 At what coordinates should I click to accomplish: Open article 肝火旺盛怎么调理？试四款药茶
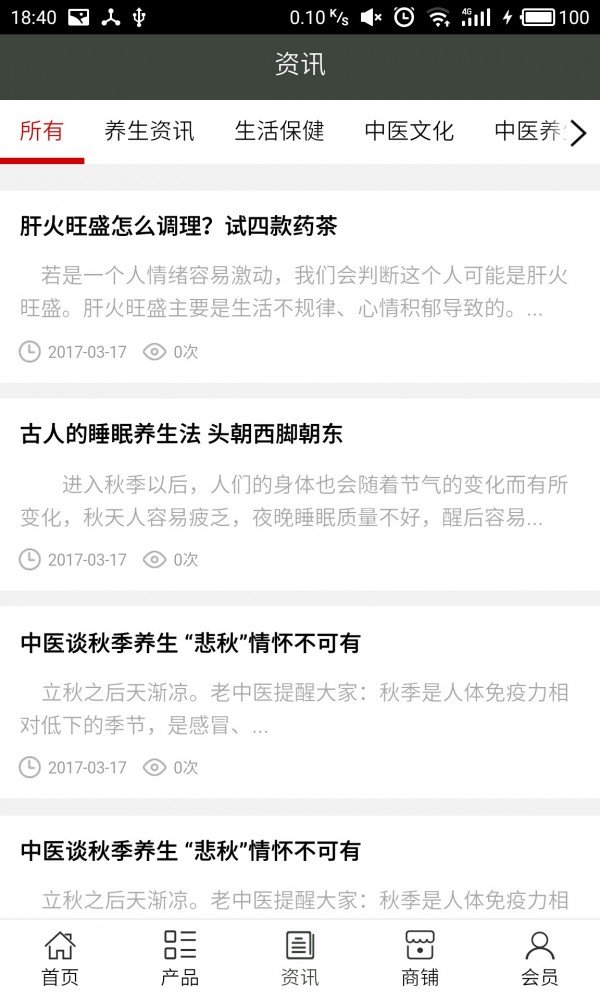click(x=179, y=226)
